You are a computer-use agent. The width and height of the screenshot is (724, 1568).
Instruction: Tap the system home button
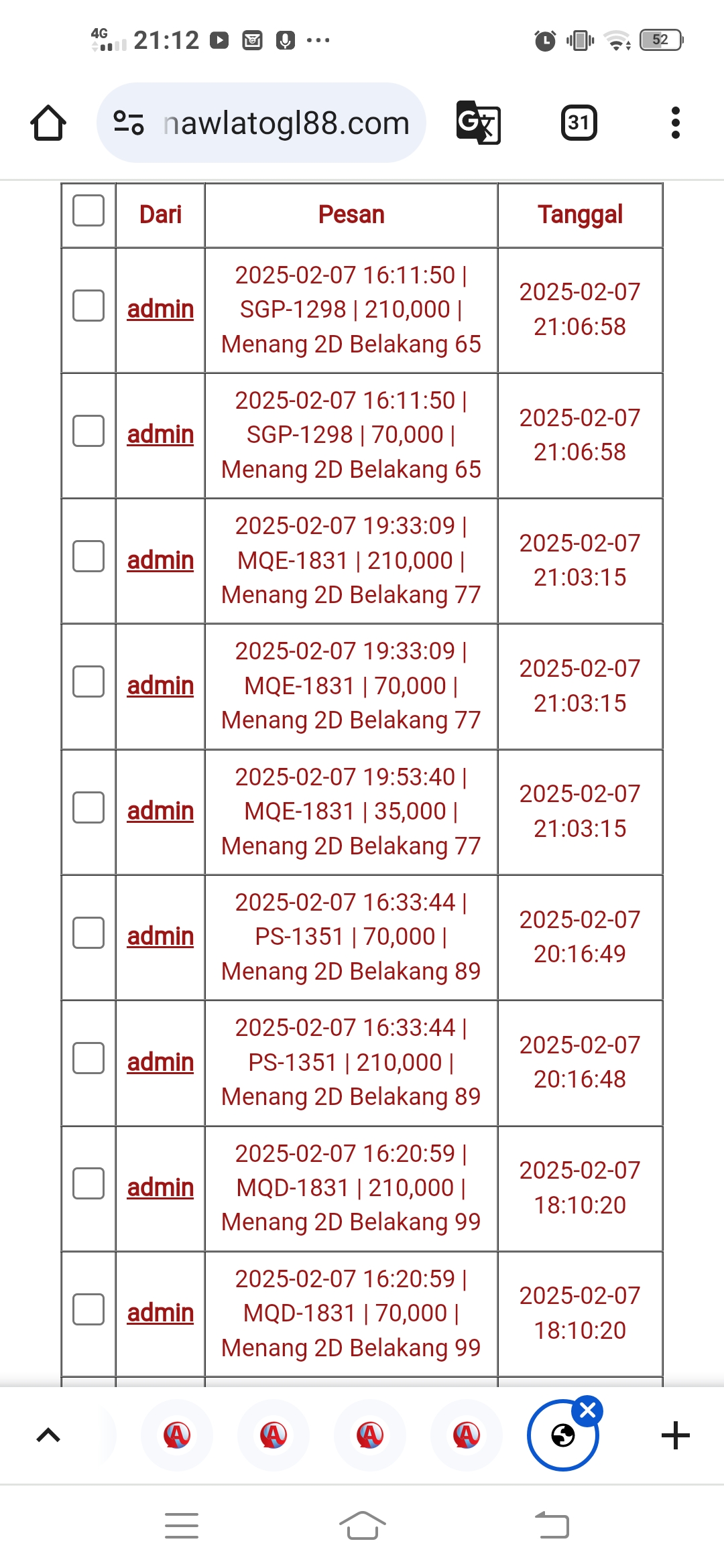(362, 1526)
